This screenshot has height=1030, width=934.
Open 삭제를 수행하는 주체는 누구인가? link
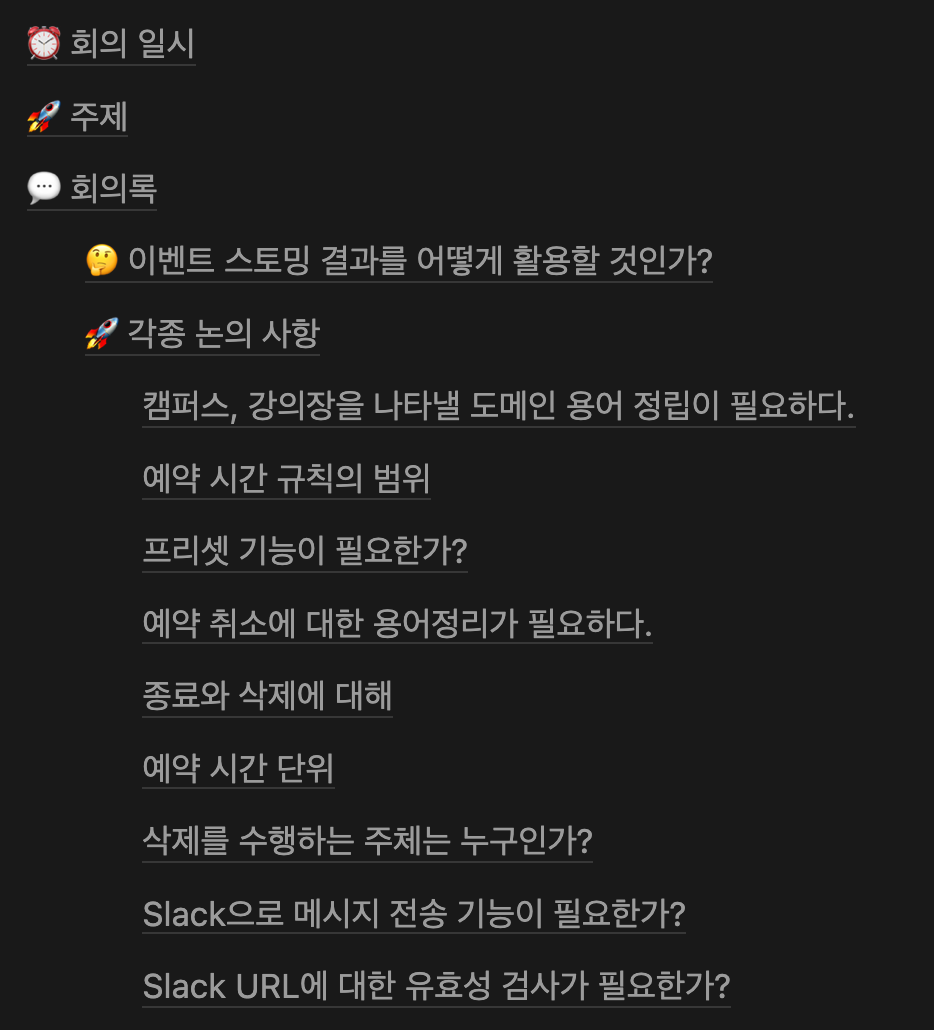point(367,841)
